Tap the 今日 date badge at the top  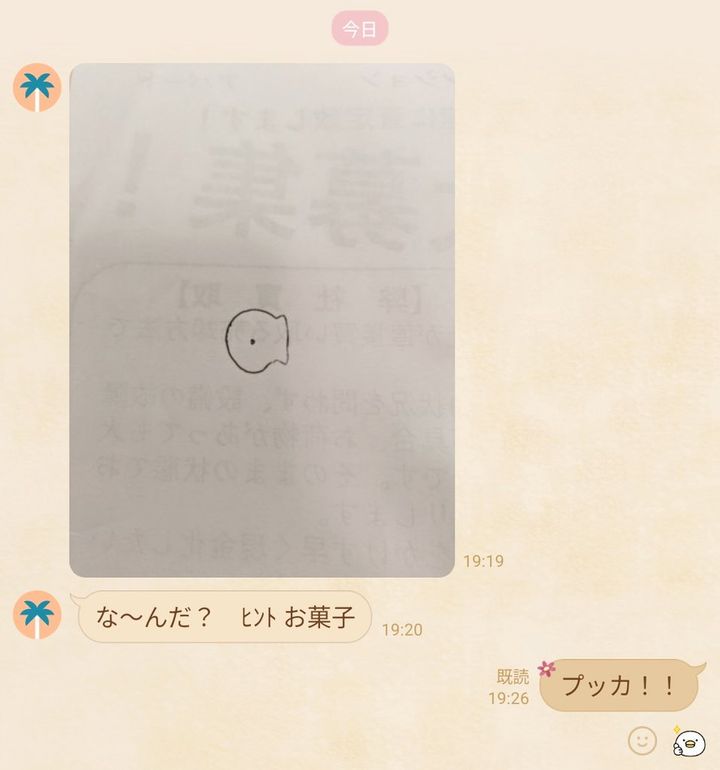360,27
